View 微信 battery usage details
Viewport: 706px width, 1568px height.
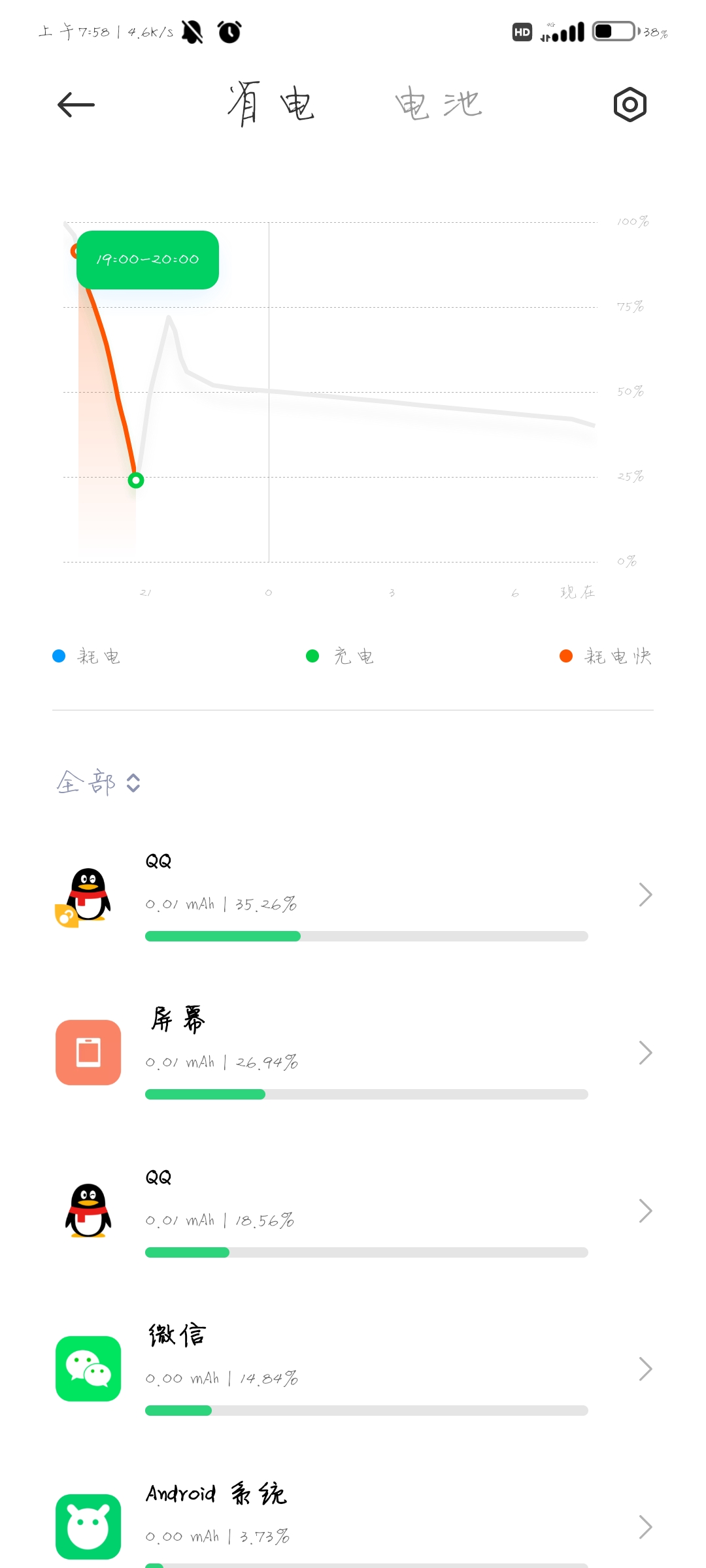(x=353, y=1369)
